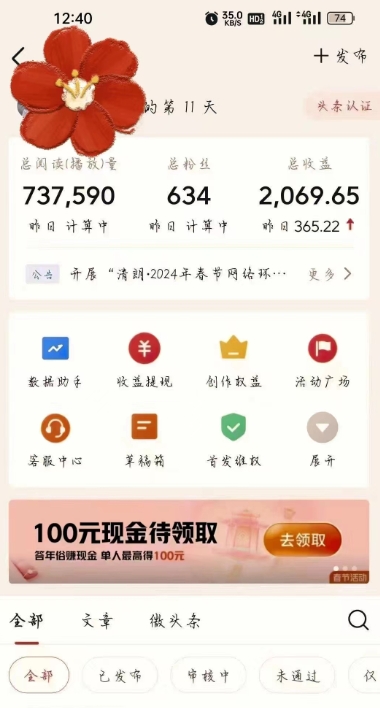Open total earnings 总收益 details

pos(309,195)
